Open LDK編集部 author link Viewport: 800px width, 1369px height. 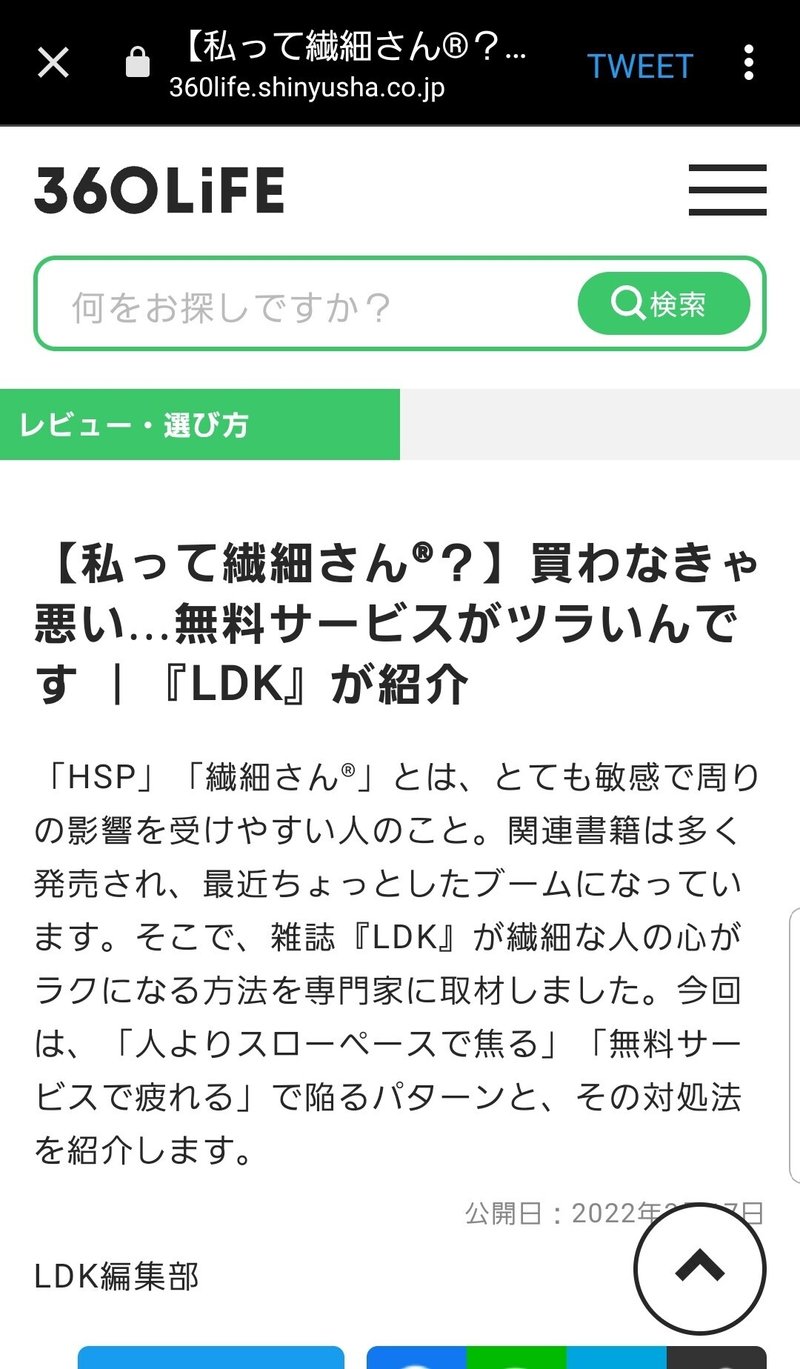click(117, 1275)
